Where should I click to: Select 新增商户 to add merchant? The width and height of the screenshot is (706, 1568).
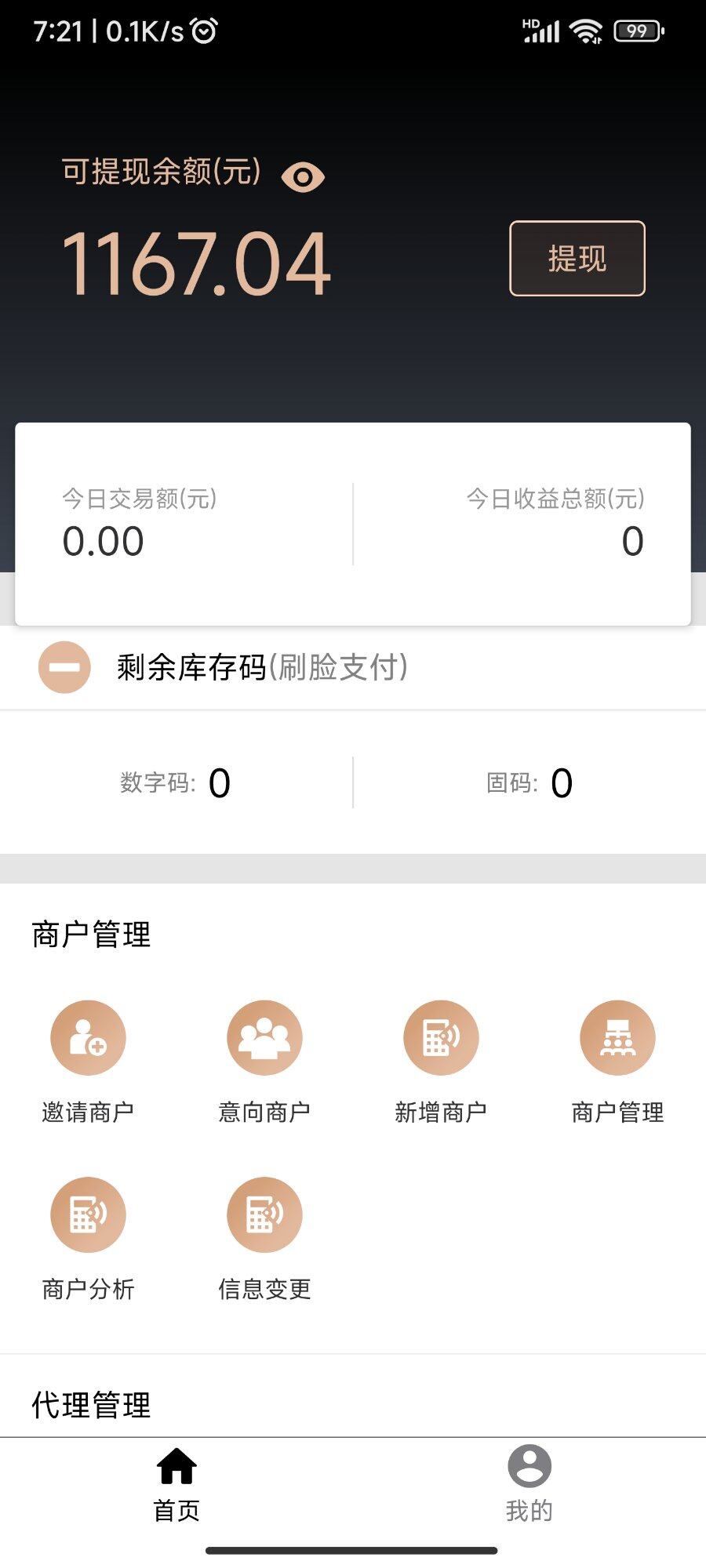(x=441, y=1062)
